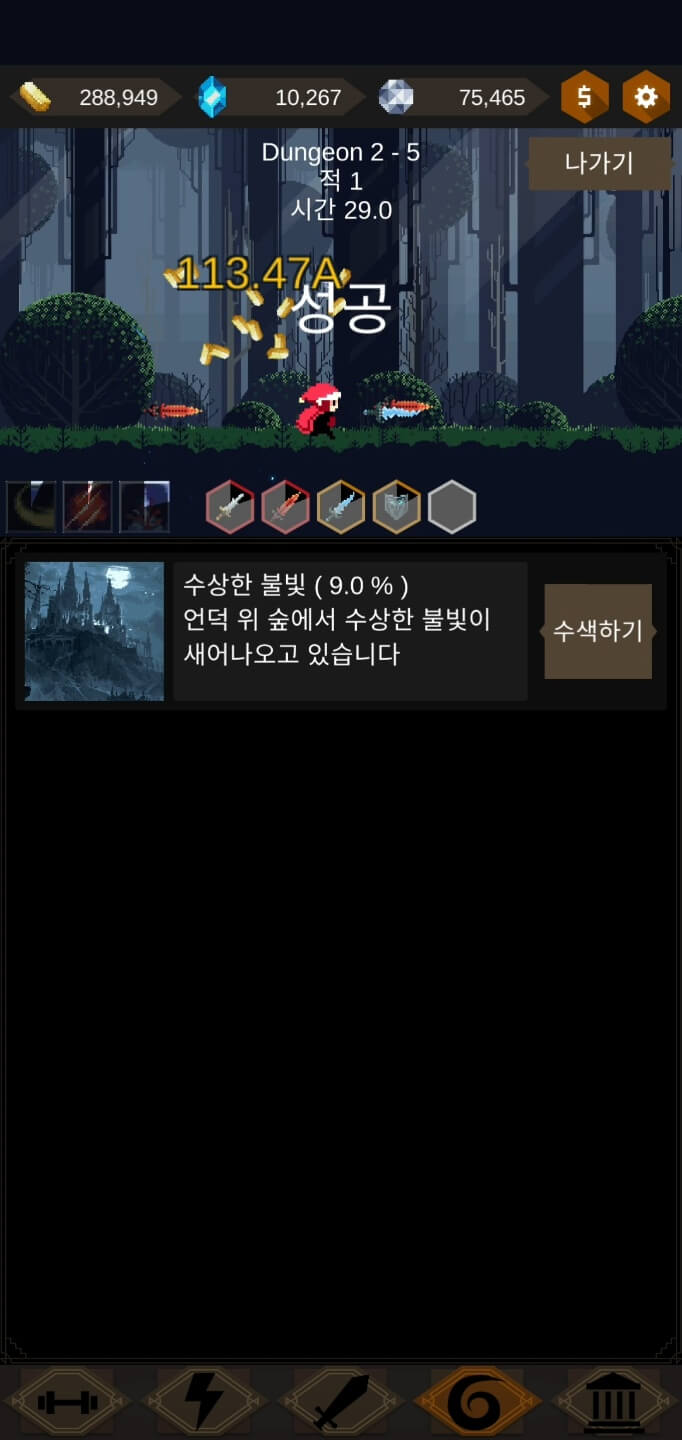Viewport: 682px width, 1440px height.
Task: Open the settings gear icon
Action: 646,97
